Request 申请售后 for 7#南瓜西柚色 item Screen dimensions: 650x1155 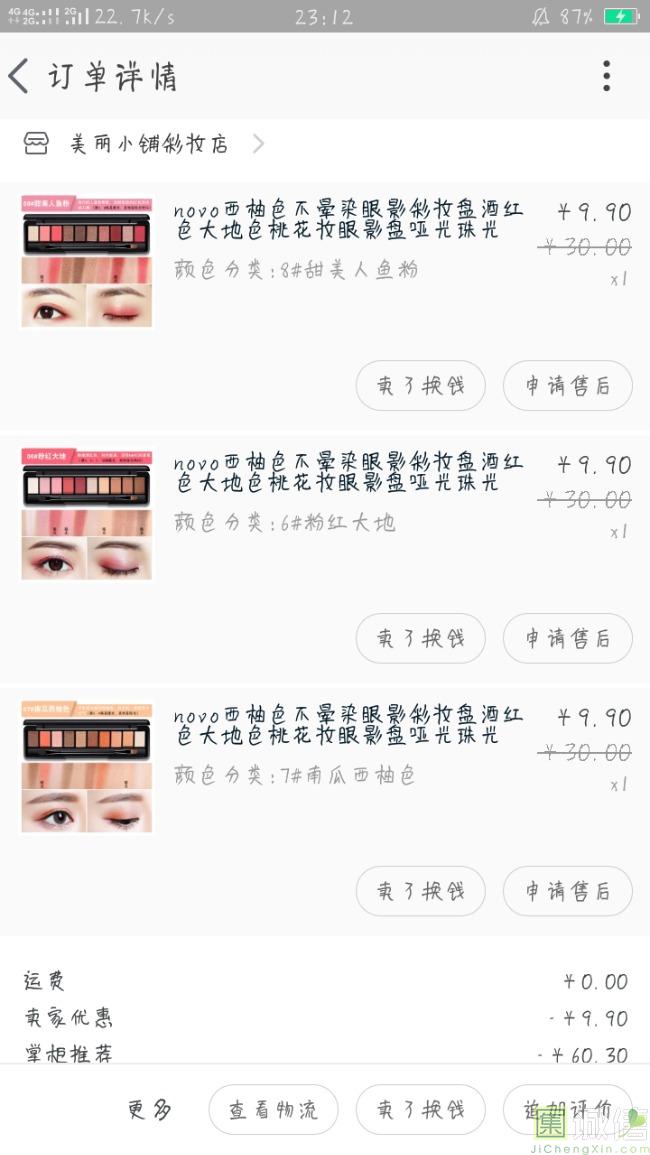pyautogui.click(x=567, y=891)
